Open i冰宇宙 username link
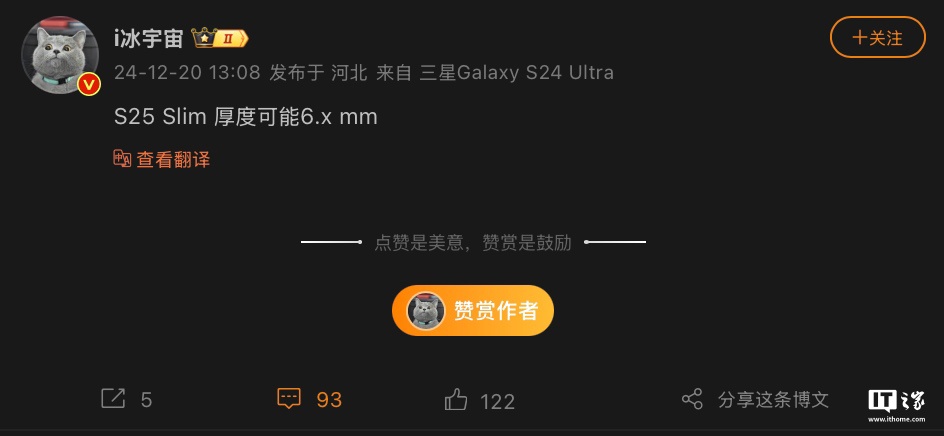The image size is (944, 436). click(x=149, y=38)
